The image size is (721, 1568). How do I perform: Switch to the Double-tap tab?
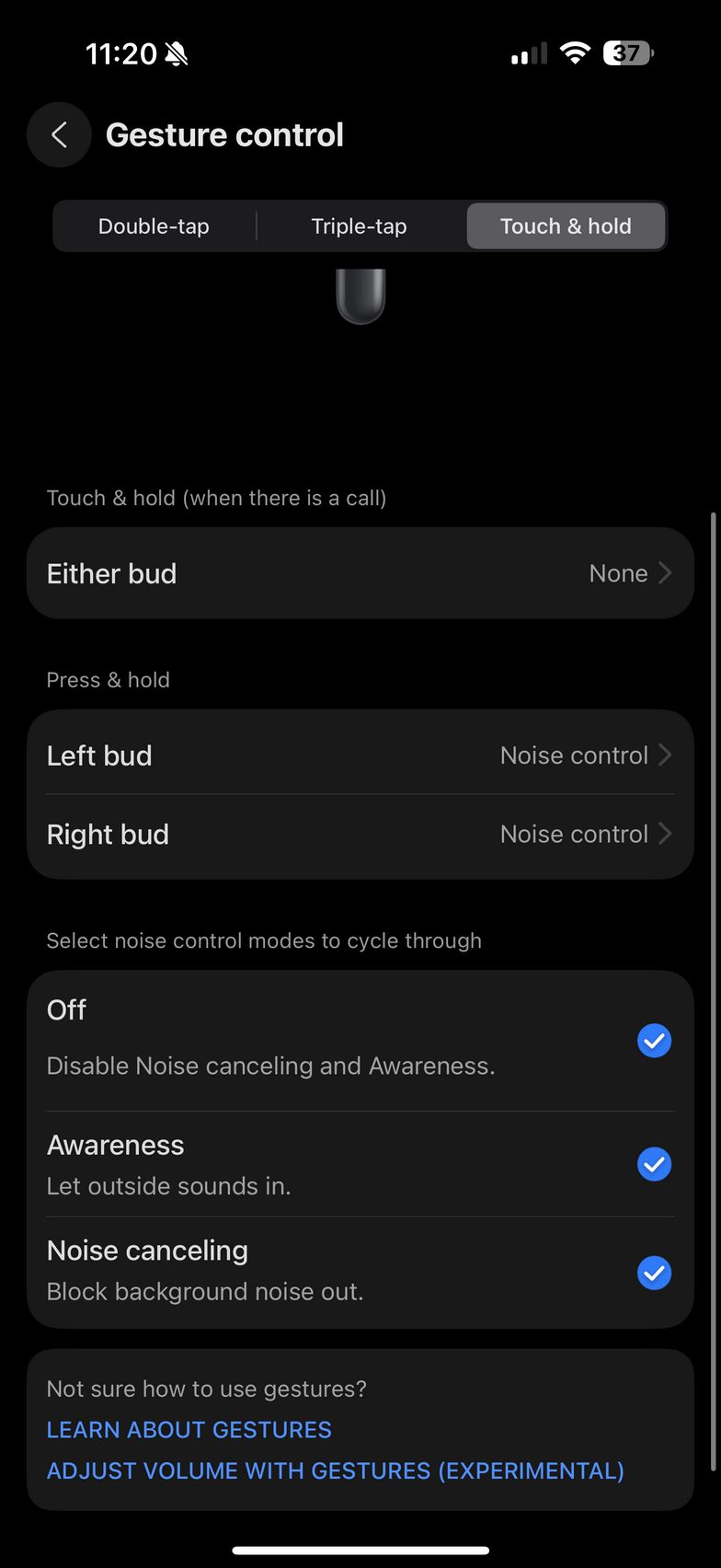pos(154,226)
